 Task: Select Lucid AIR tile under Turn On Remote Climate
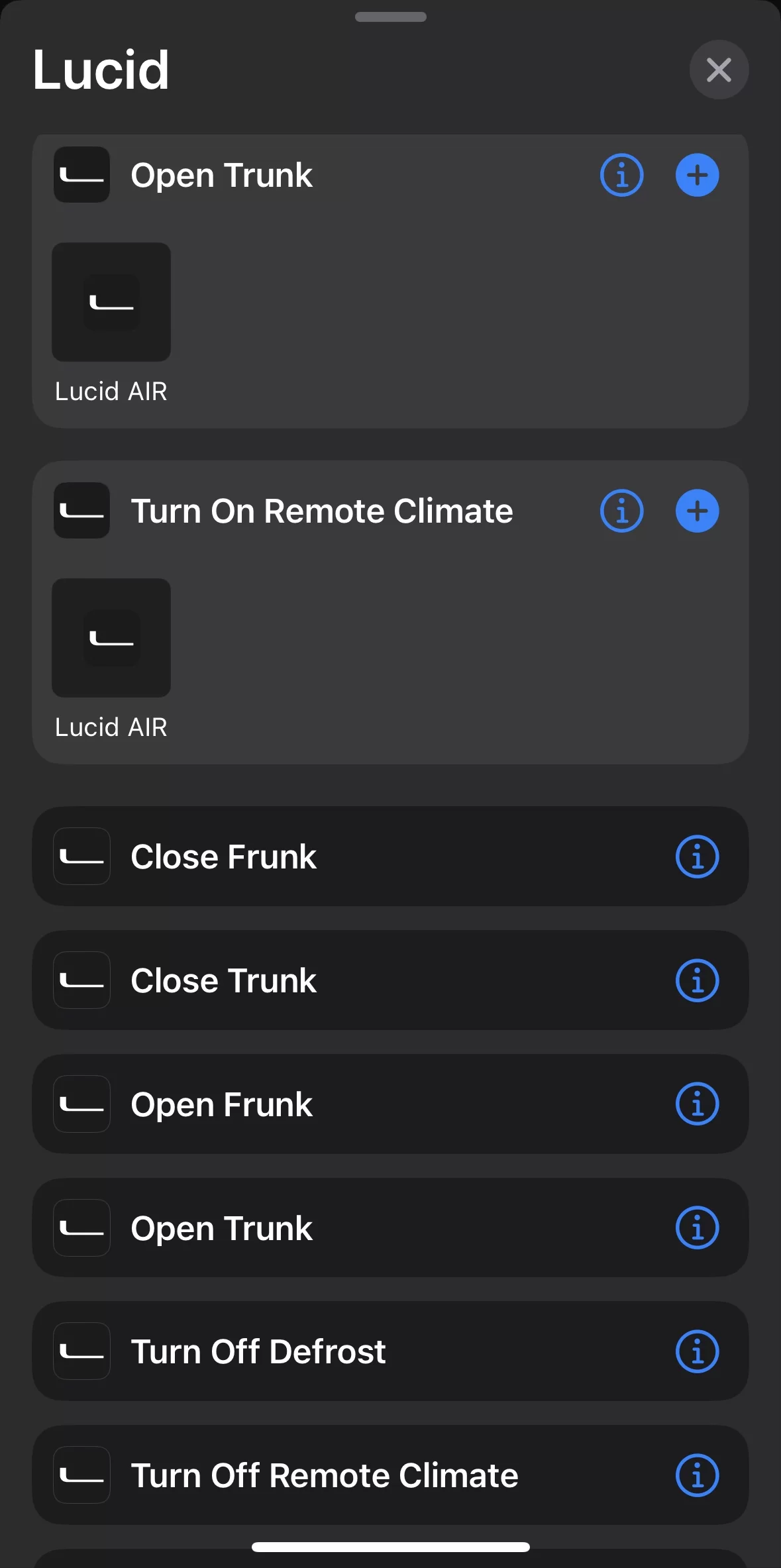coord(111,638)
